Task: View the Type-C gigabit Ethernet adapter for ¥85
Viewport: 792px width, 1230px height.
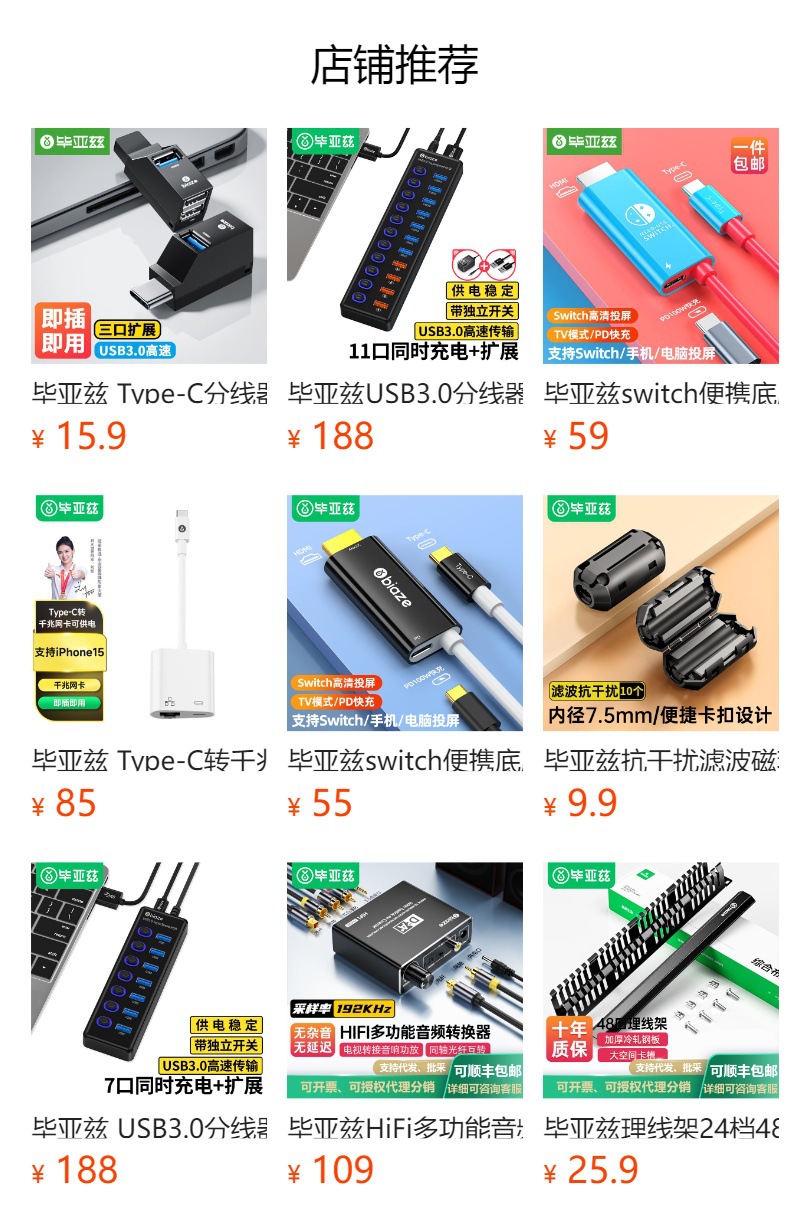Action: pyautogui.click(x=149, y=658)
